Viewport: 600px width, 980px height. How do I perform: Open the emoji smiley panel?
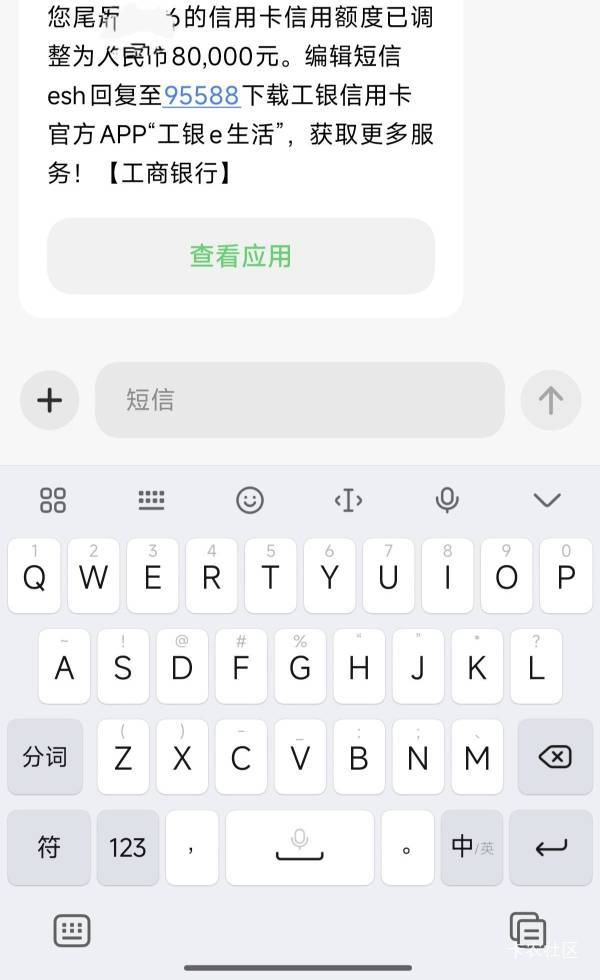pyautogui.click(x=250, y=500)
